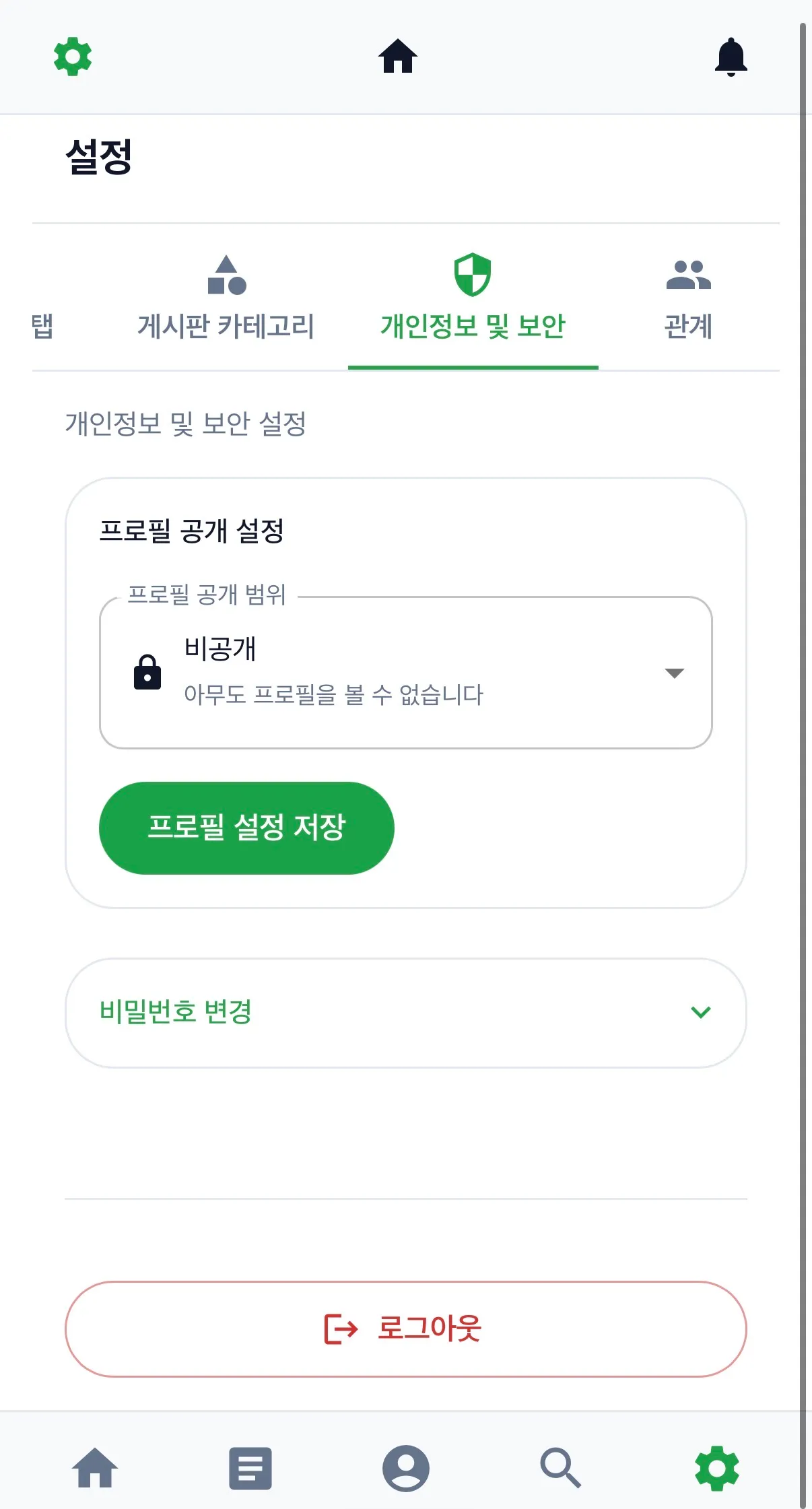Image resolution: width=812 pixels, height=1509 pixels.
Task: Open the 프로필 공개 범위 dropdown
Action: click(404, 673)
